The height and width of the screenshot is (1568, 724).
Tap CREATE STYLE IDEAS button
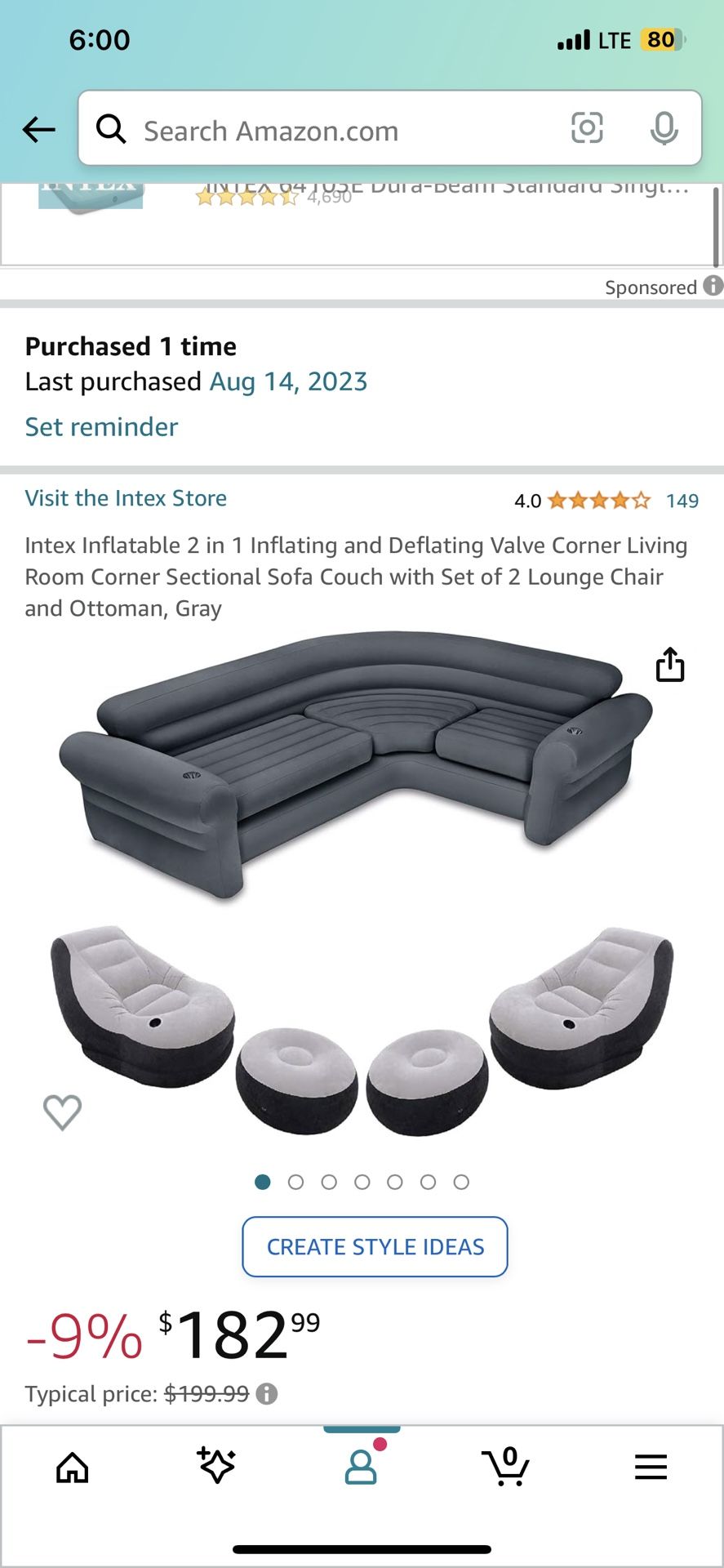(375, 1247)
